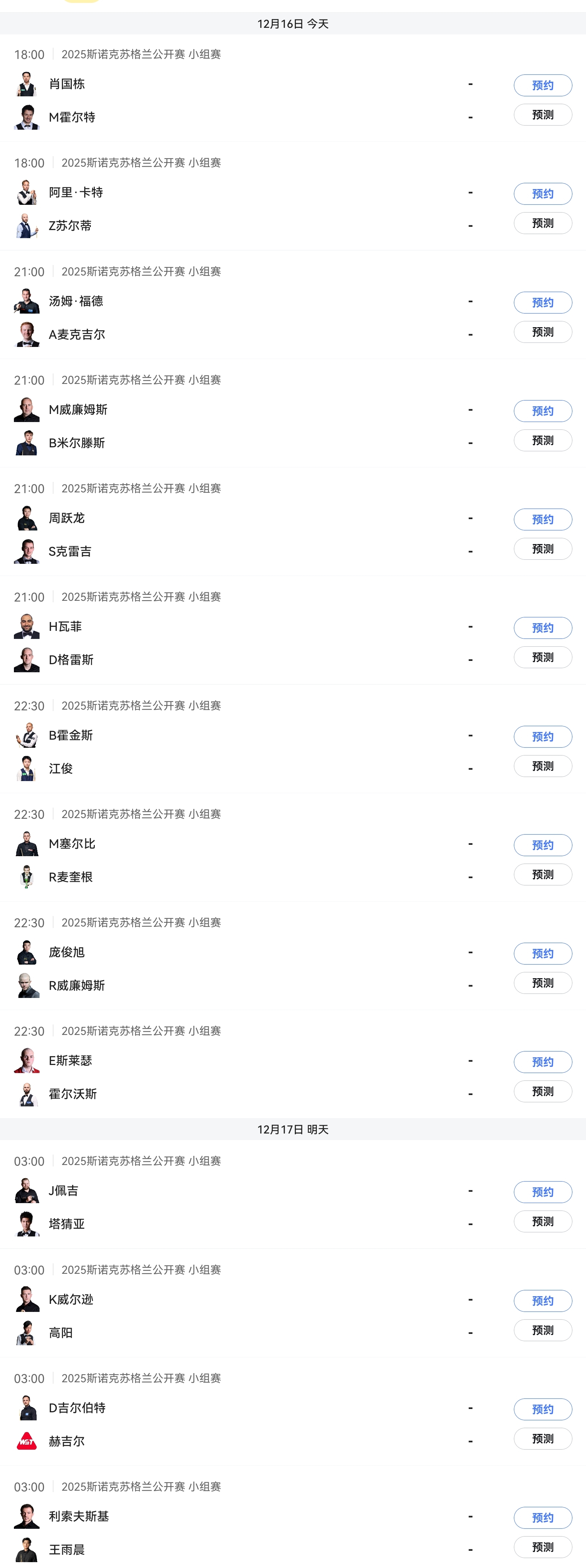The image size is (586, 1568).
Task: Tap 预约 for M威廉姆斯 vs B米尔滕斯
Action: pos(542,411)
